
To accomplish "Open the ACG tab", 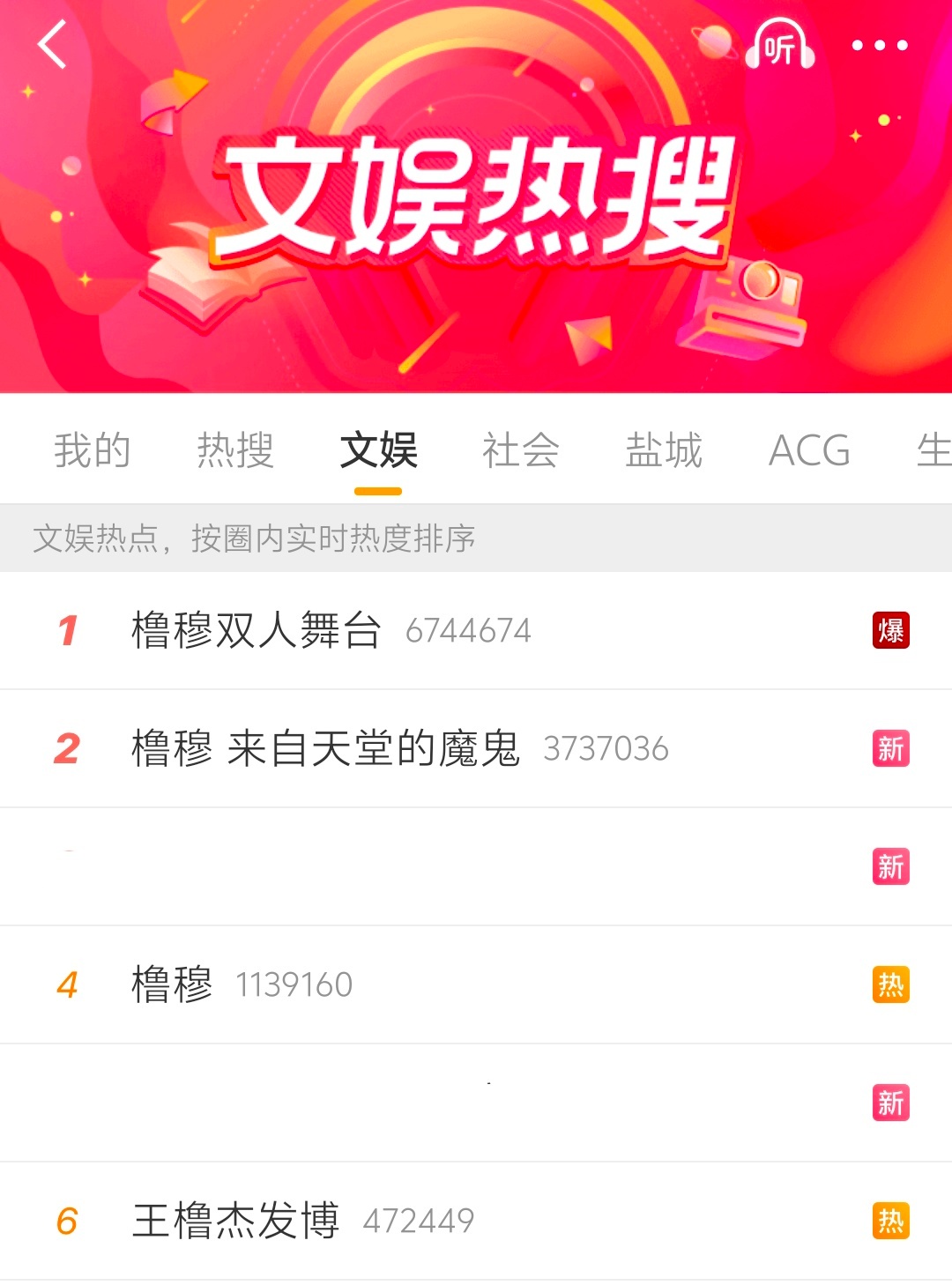I will [807, 451].
